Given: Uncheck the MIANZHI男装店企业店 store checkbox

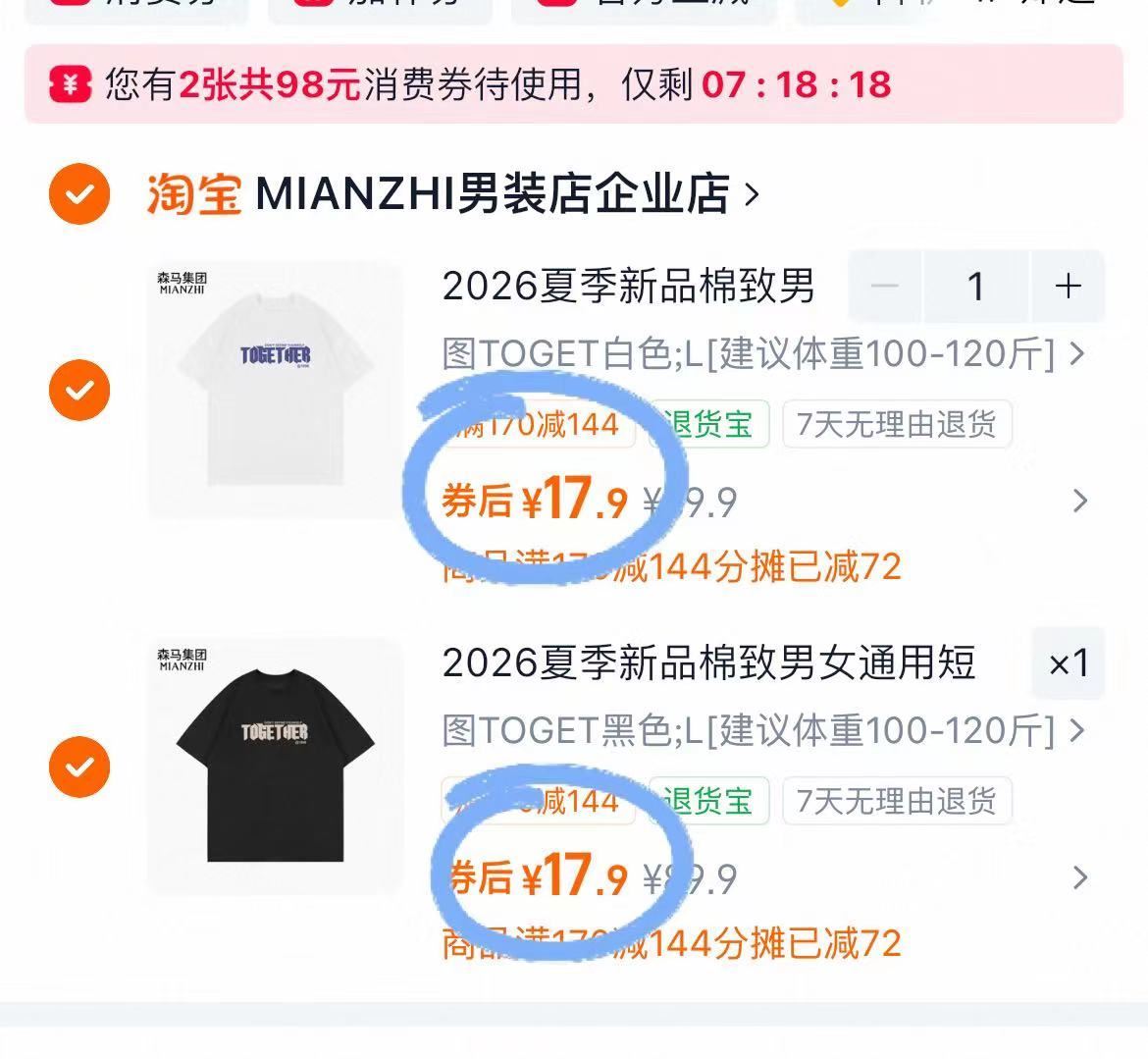Looking at the screenshot, I should pos(79,194).
